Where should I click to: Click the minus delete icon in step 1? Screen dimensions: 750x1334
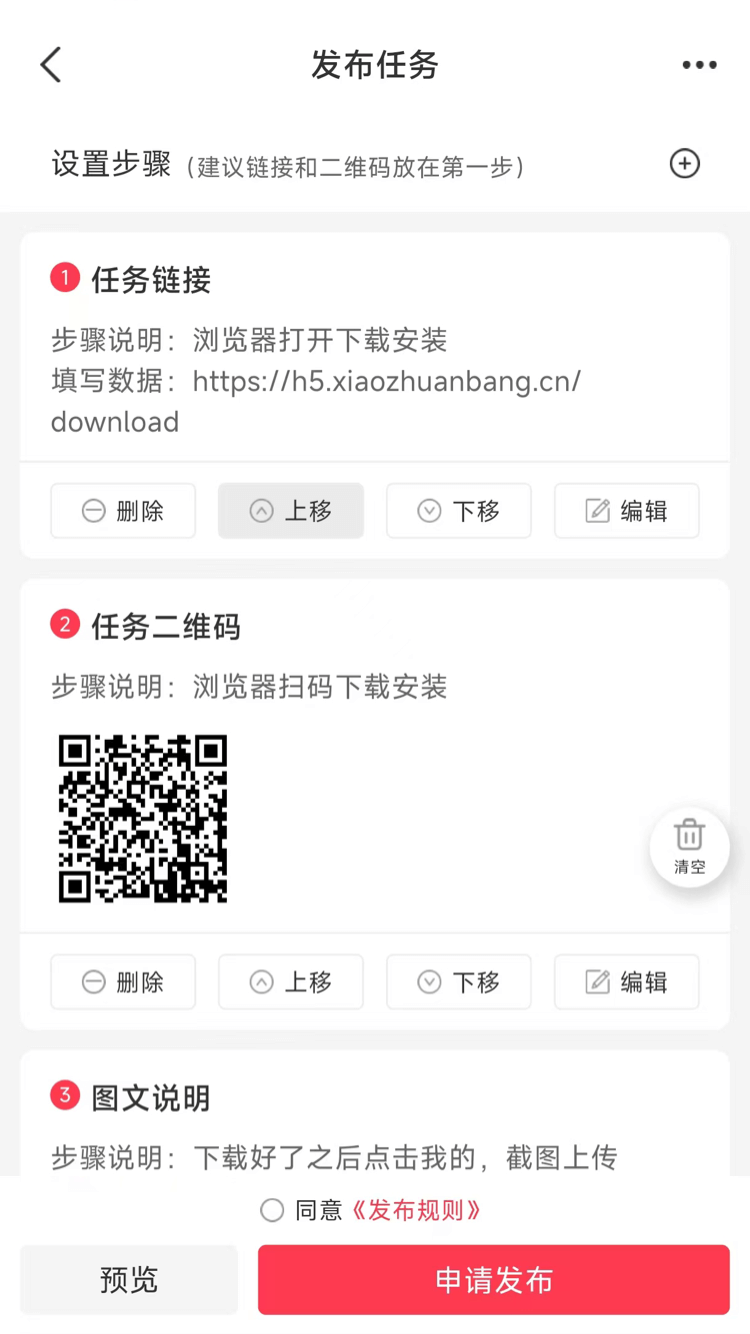tap(94, 510)
